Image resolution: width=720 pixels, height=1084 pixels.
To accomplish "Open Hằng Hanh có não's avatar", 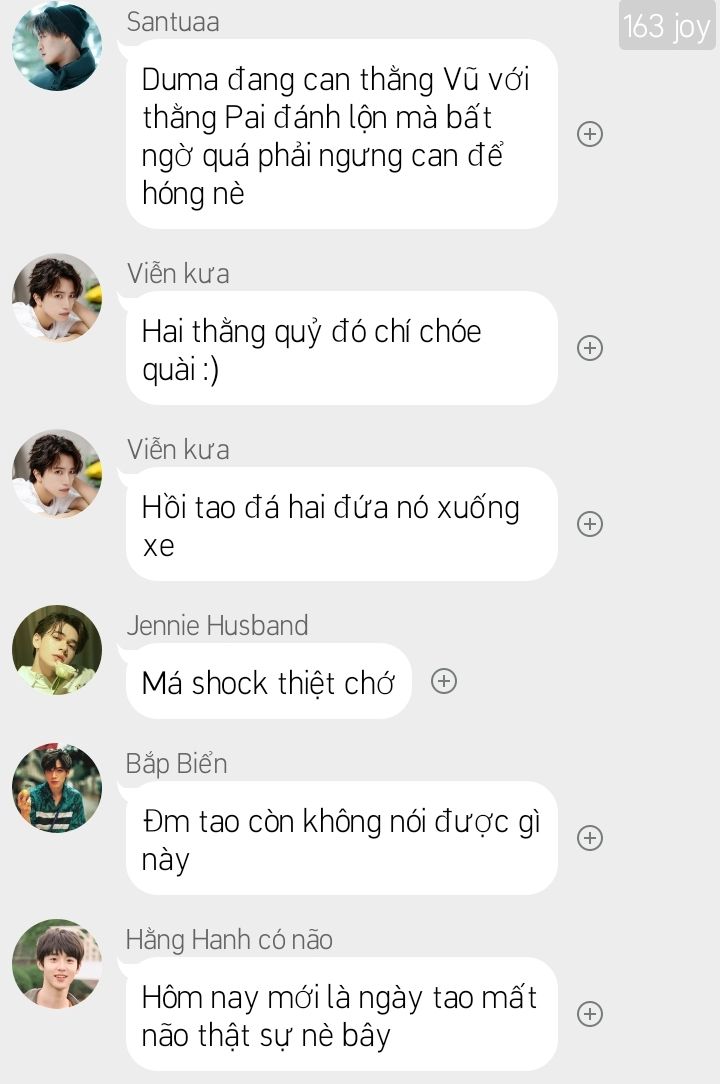I will 57,964.
